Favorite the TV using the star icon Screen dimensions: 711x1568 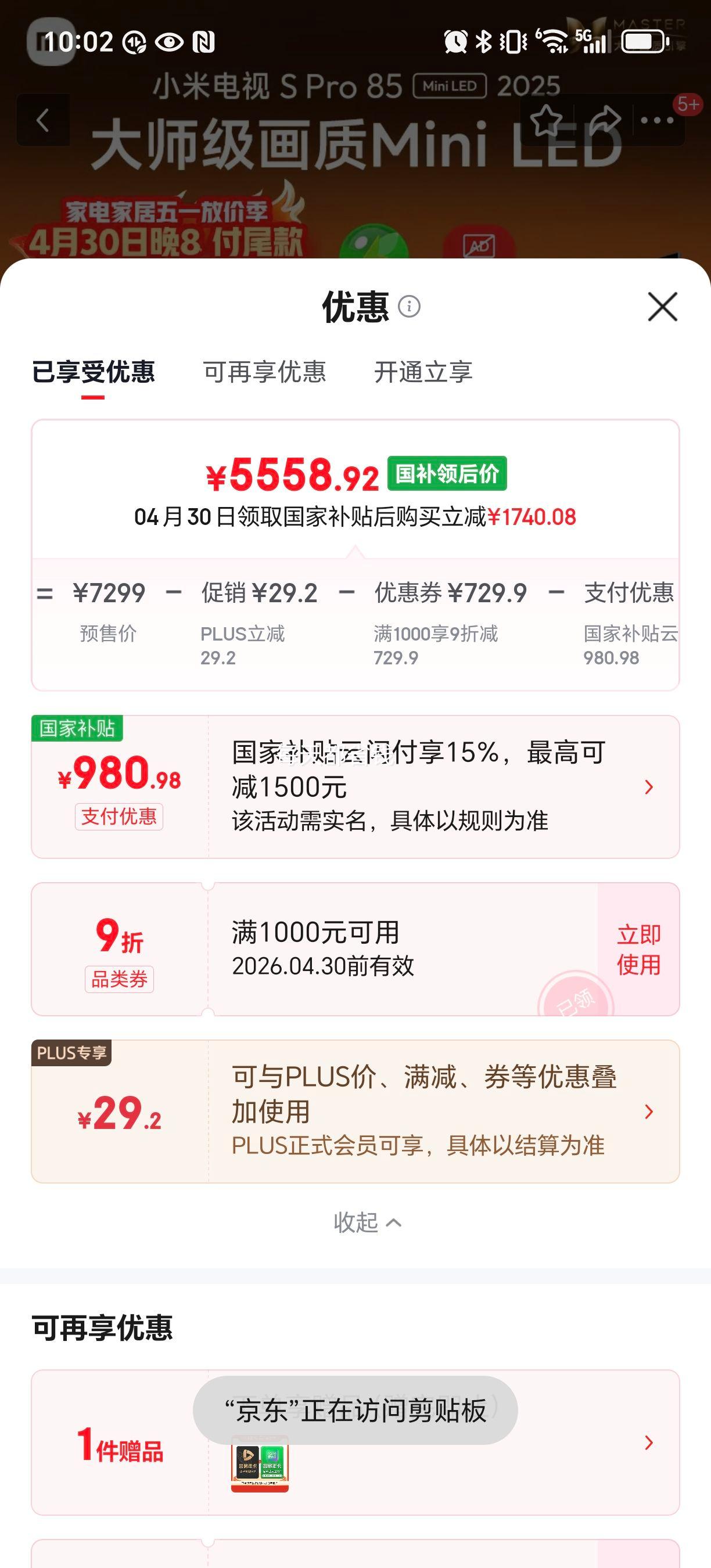pyautogui.click(x=548, y=119)
